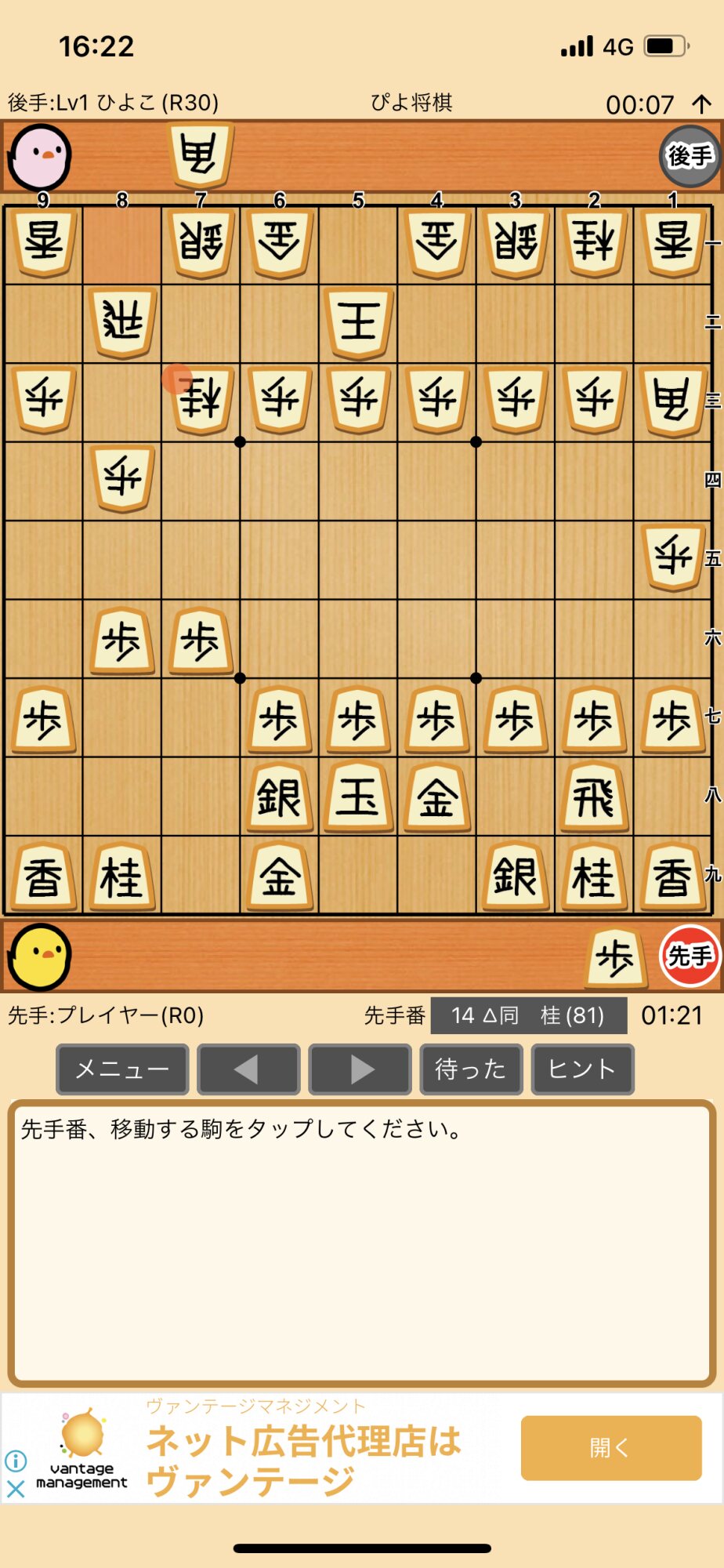Tap 待った to take back move
724x1568 pixels.
point(471,1069)
